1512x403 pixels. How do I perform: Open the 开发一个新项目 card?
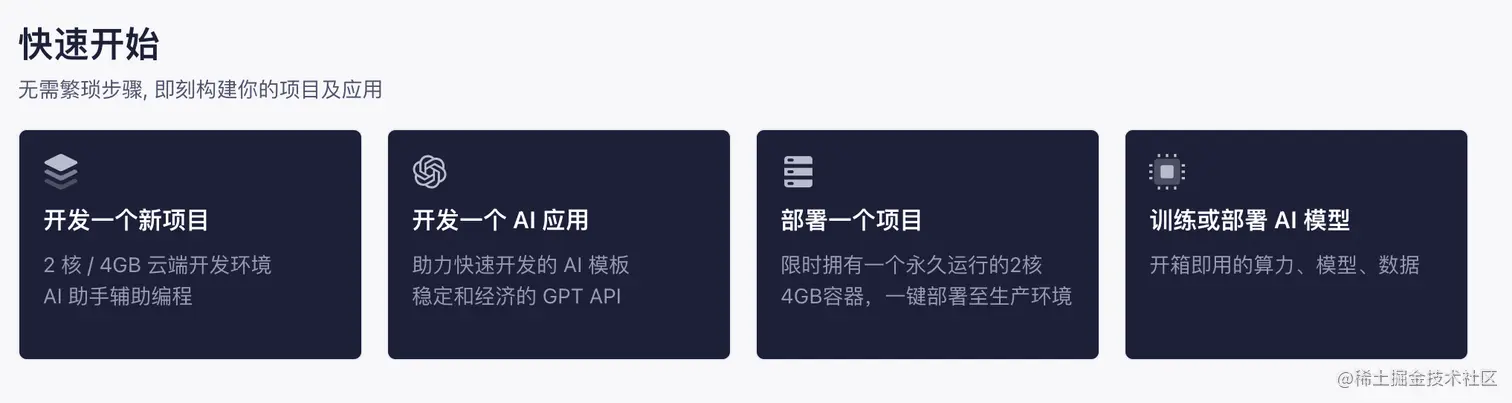(x=190, y=244)
